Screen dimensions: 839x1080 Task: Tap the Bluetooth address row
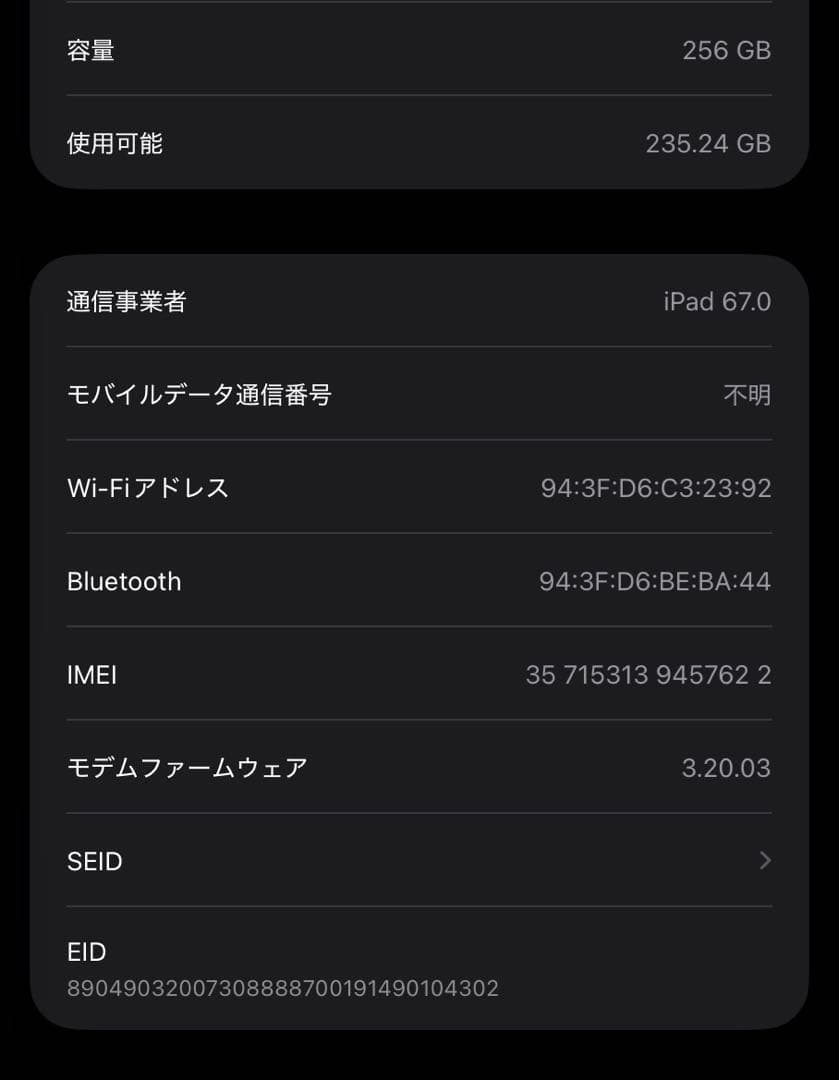[419, 581]
